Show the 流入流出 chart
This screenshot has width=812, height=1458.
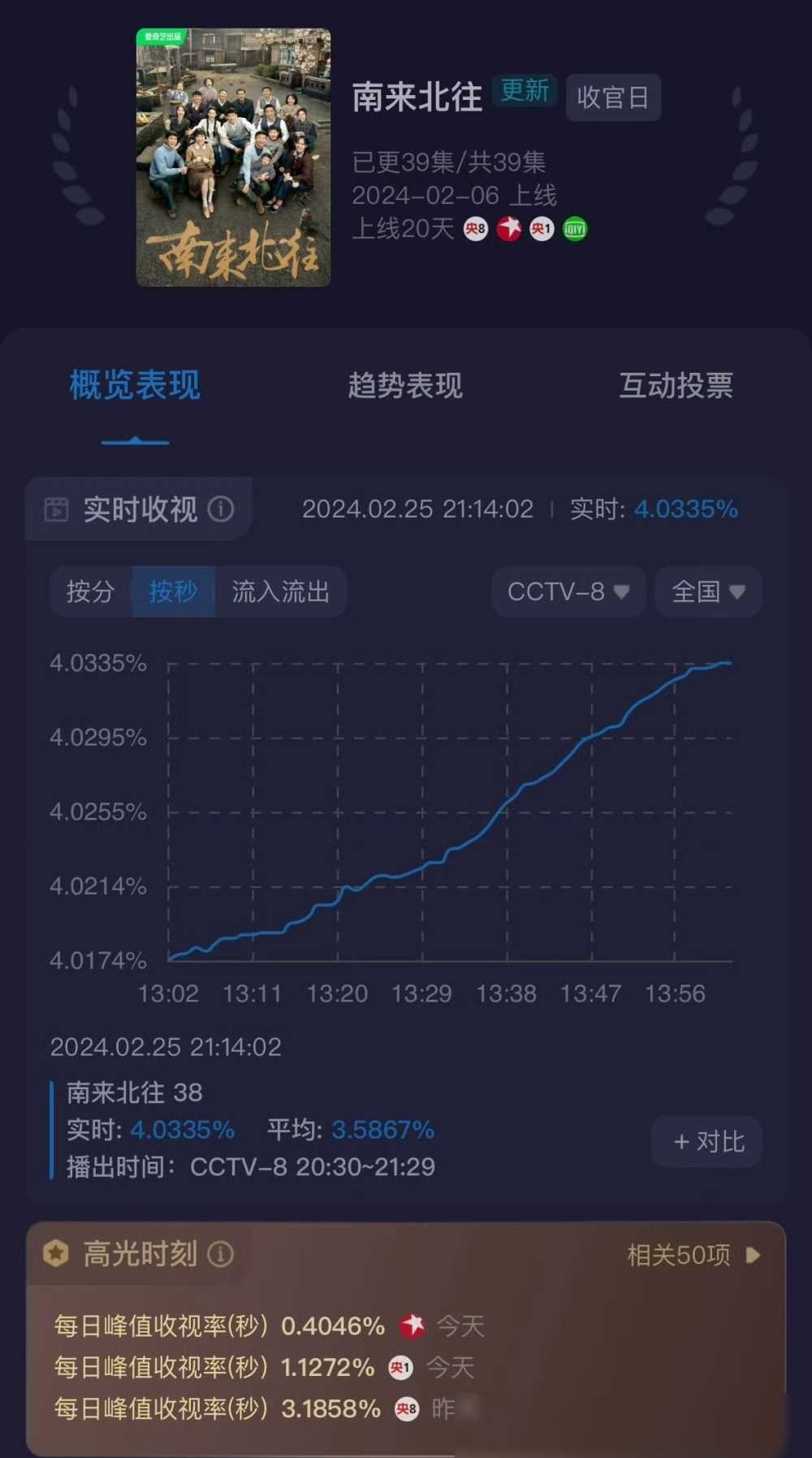click(280, 591)
